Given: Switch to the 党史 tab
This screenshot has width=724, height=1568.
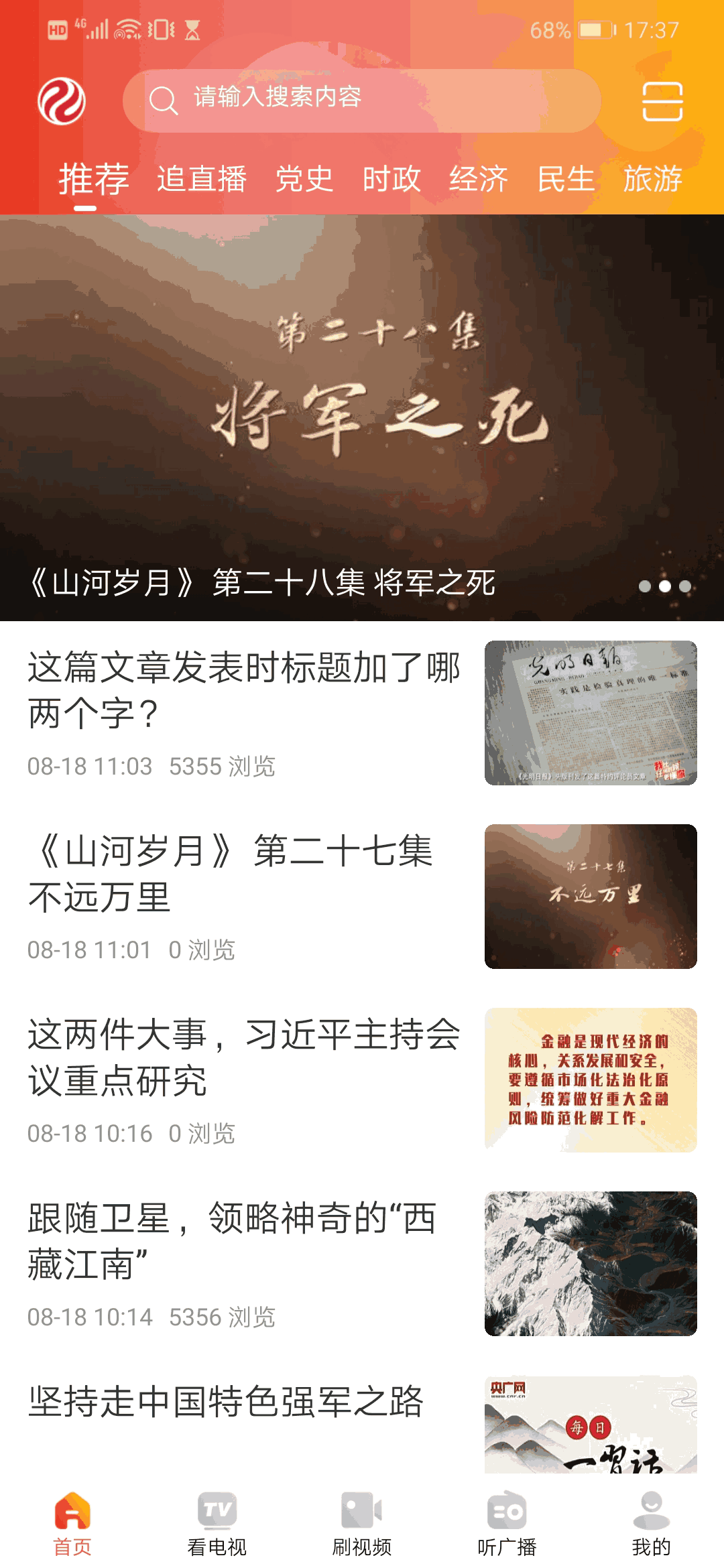Looking at the screenshot, I should pyautogui.click(x=304, y=180).
